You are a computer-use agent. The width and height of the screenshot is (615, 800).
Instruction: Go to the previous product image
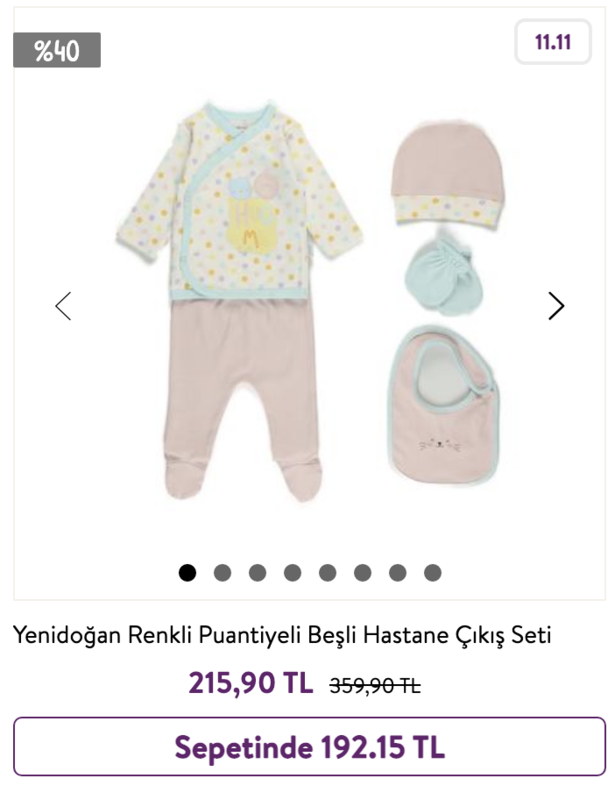(63, 306)
